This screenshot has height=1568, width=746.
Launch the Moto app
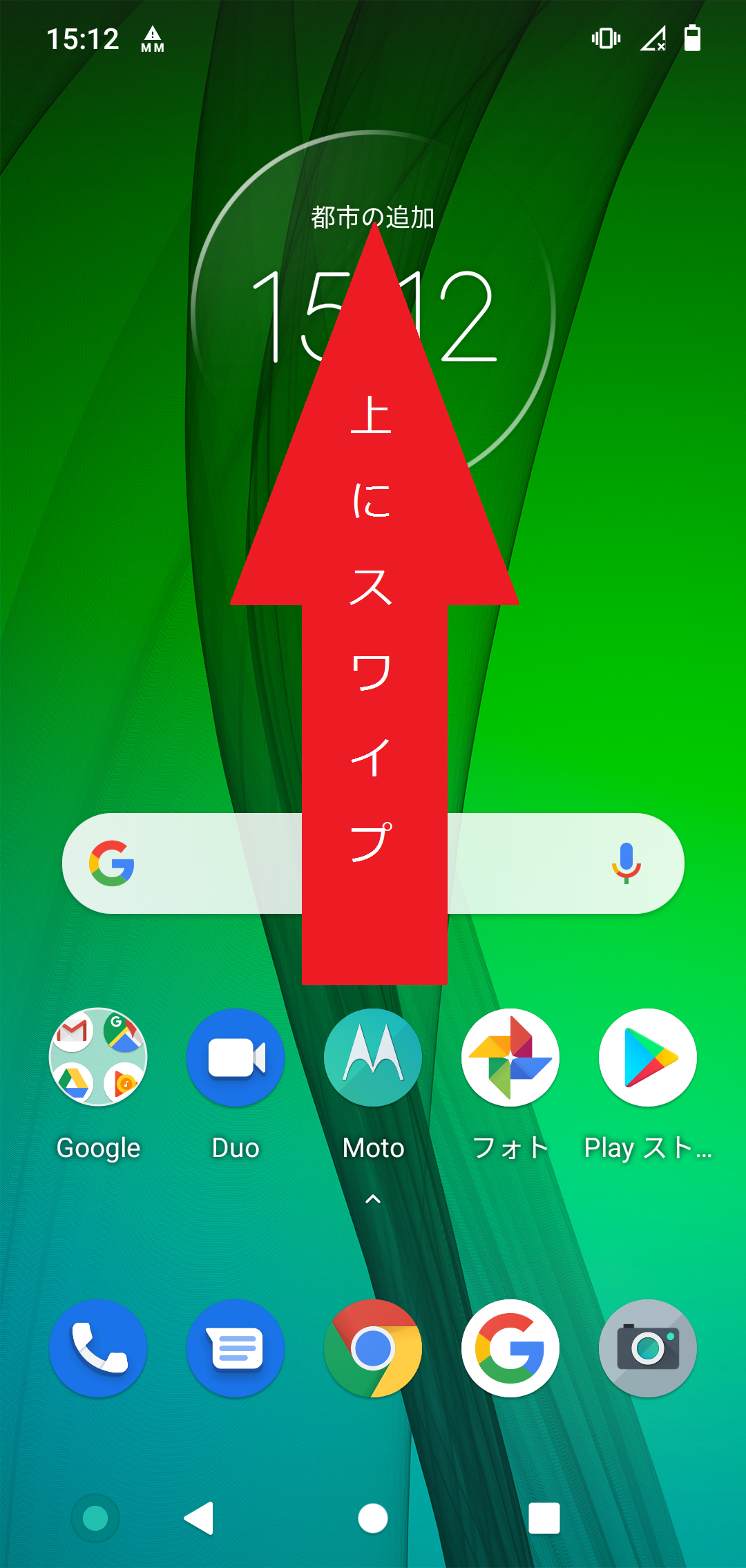tap(372, 1057)
